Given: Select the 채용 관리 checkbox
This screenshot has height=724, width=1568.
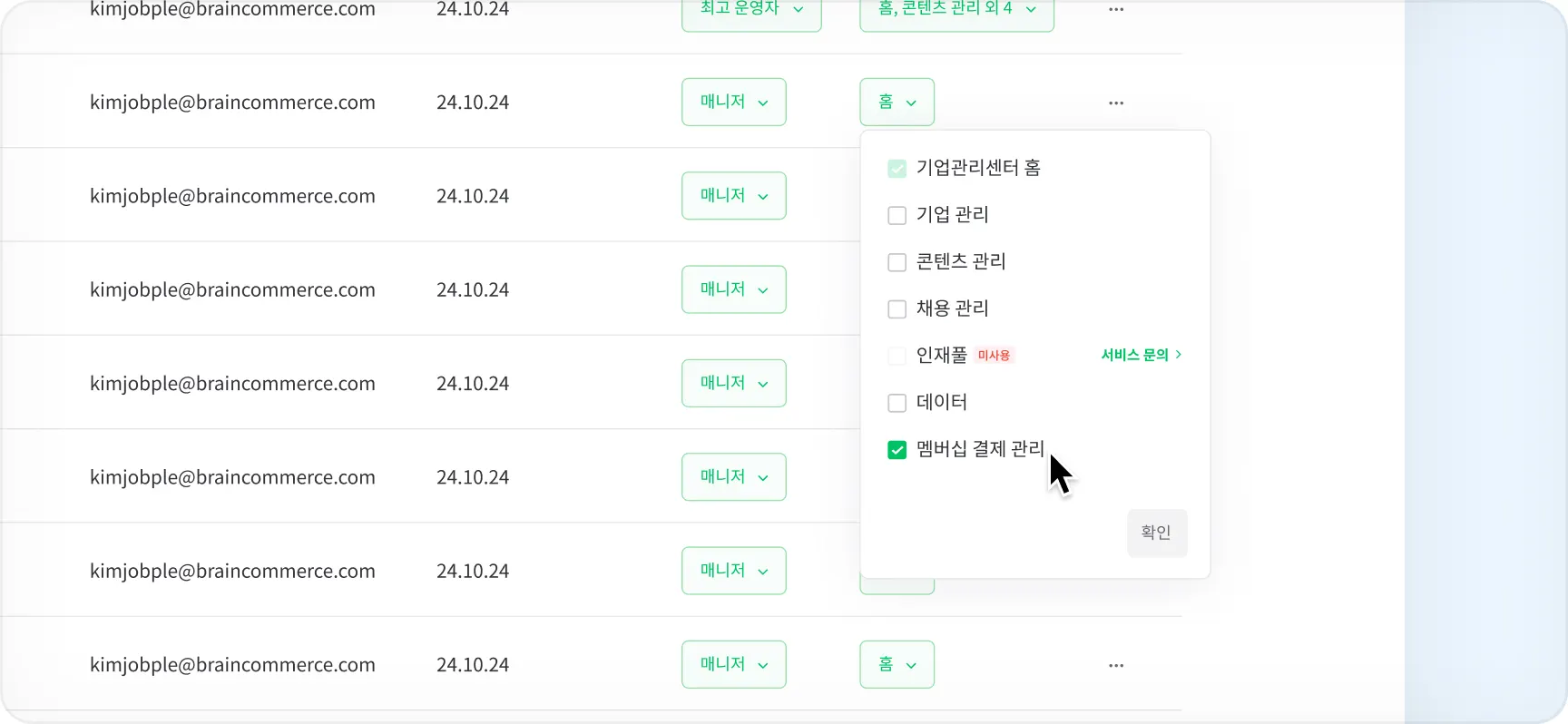Looking at the screenshot, I should point(897,309).
